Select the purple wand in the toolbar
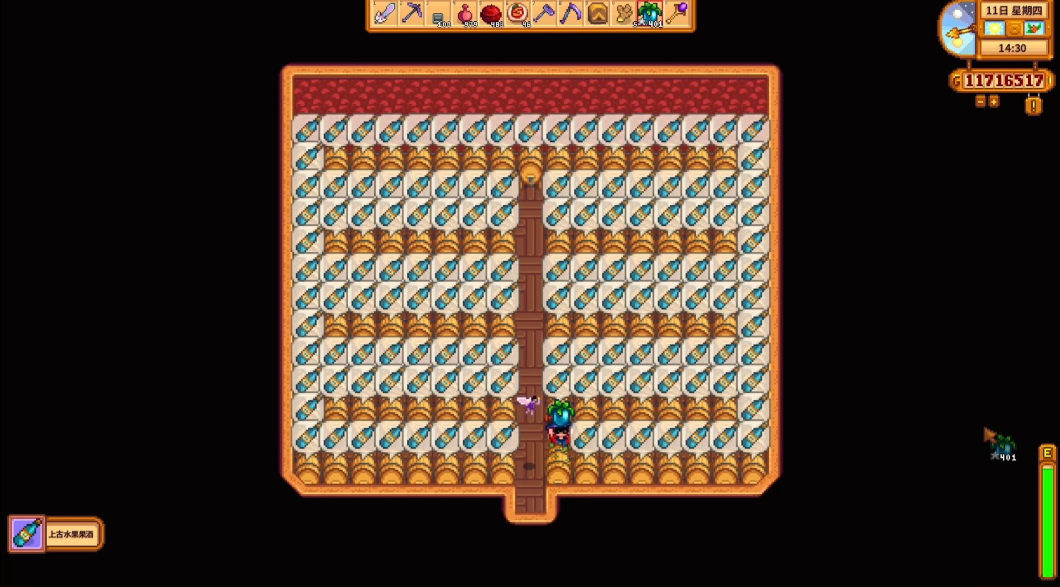This screenshot has height=587, width=1060. click(x=678, y=13)
